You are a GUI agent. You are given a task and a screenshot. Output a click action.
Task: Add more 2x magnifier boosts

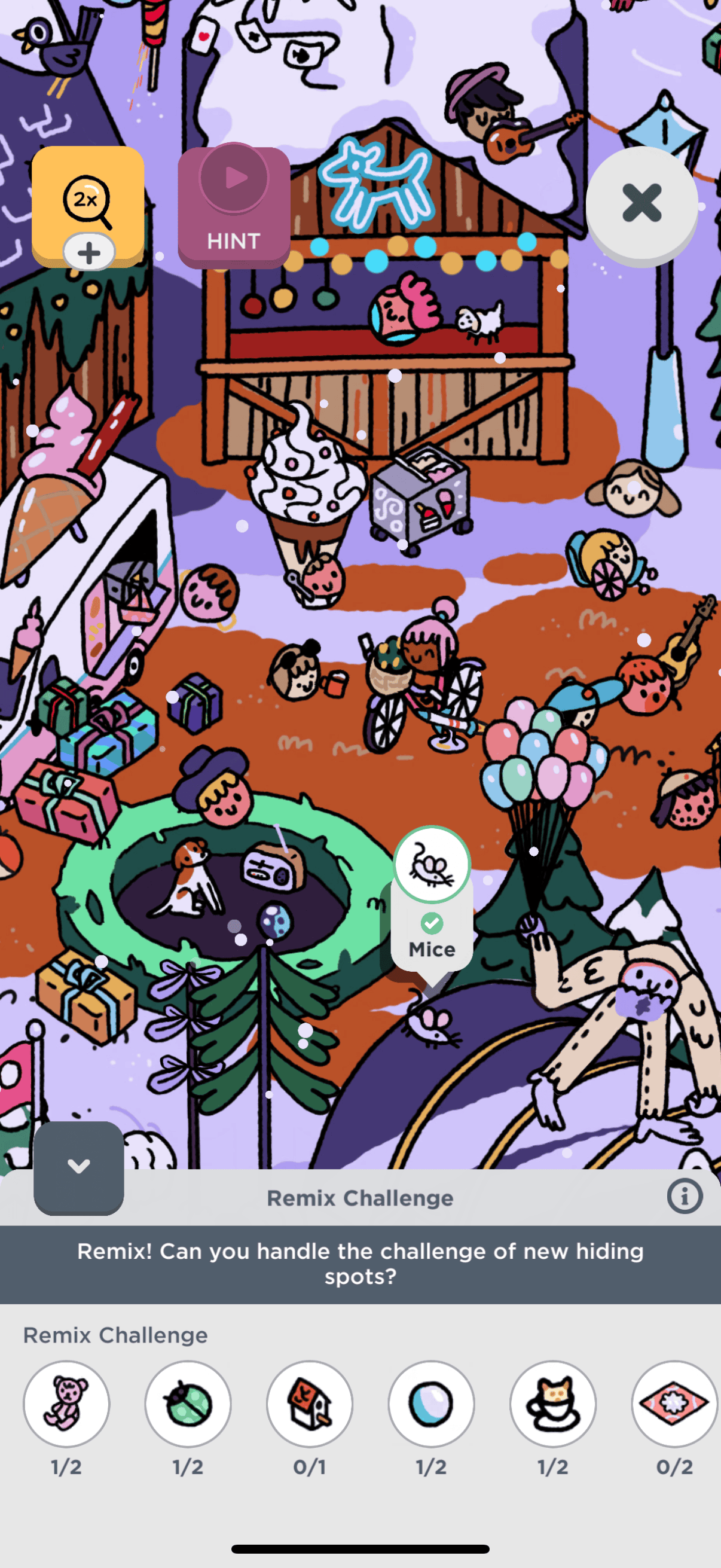(x=89, y=252)
